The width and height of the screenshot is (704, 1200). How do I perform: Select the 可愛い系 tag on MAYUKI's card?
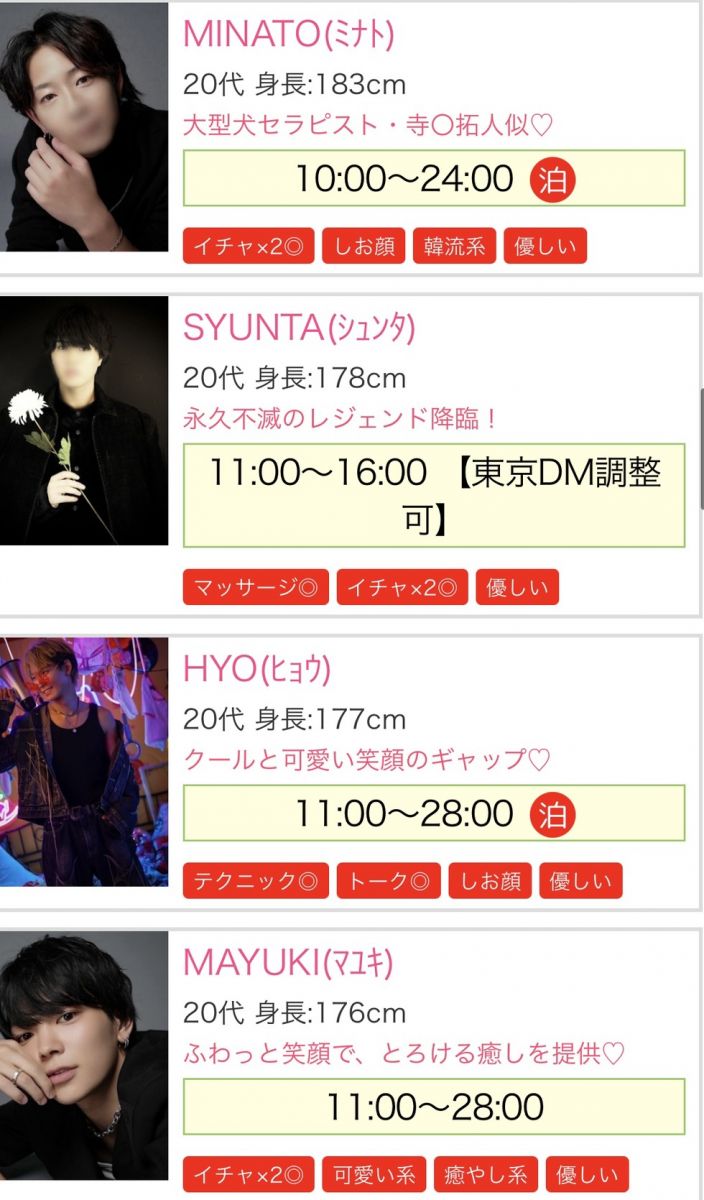[375, 1174]
